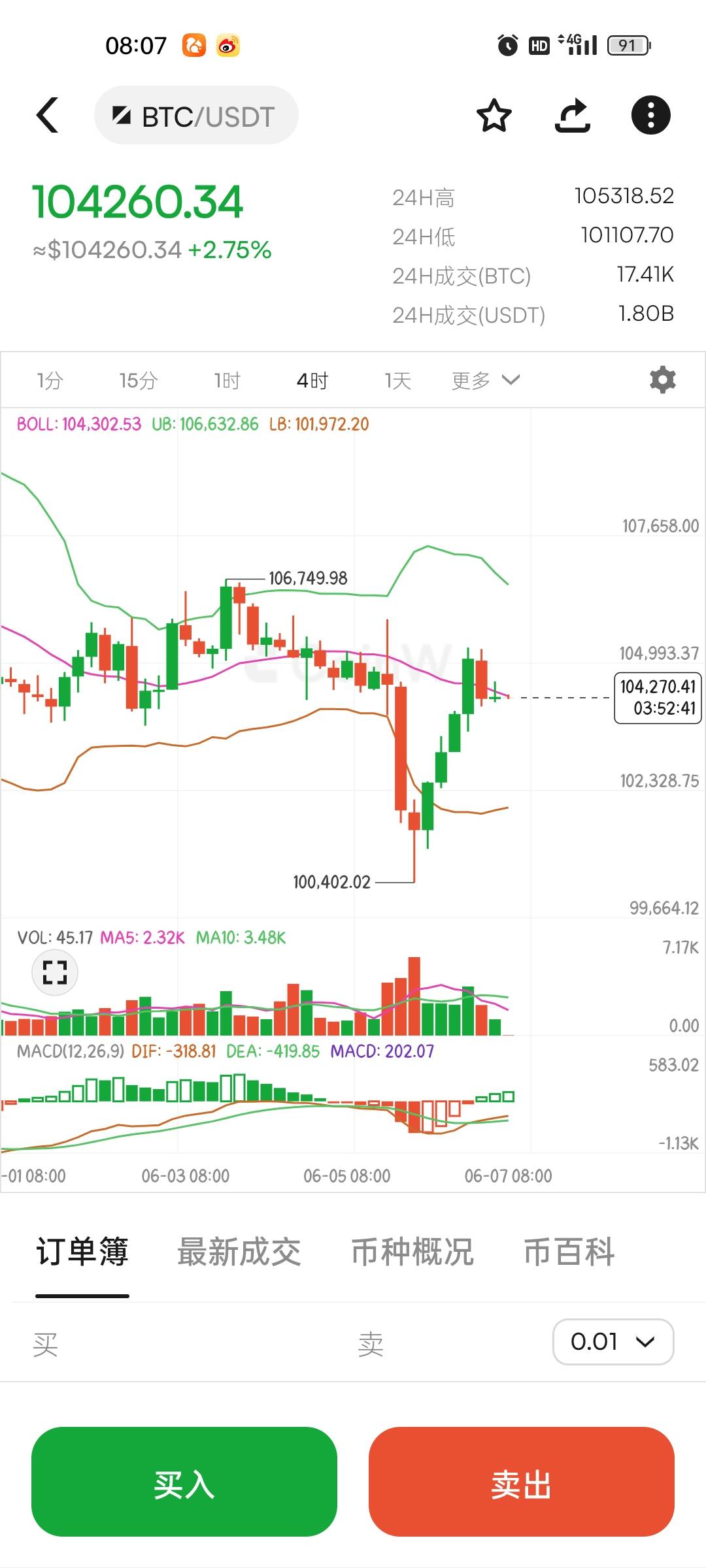
Task: Expand the 更多 interval options
Action: pyautogui.click(x=485, y=380)
